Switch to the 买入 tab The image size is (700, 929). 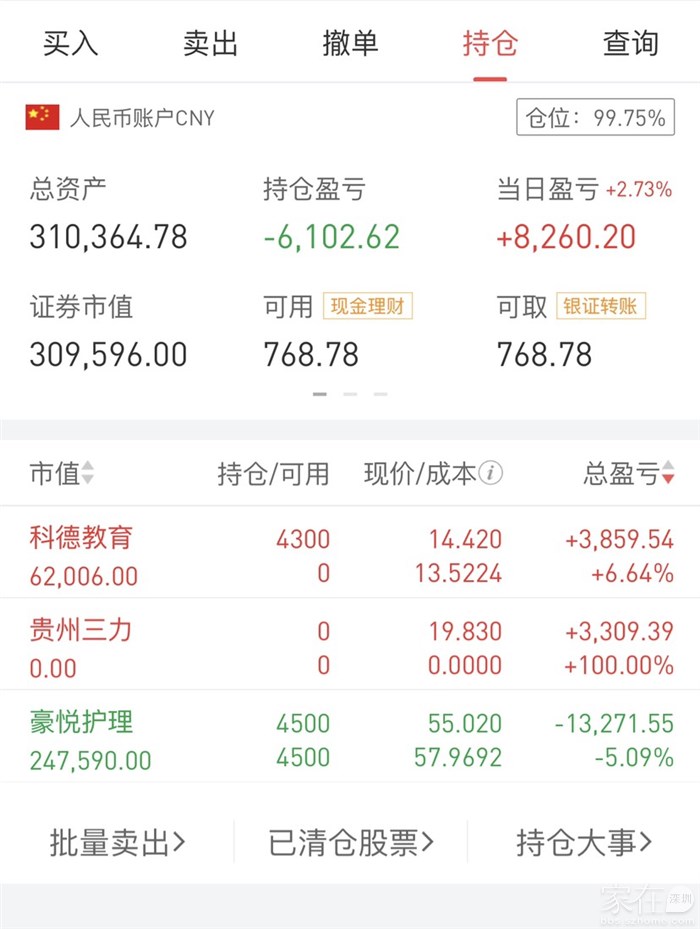pos(70,43)
